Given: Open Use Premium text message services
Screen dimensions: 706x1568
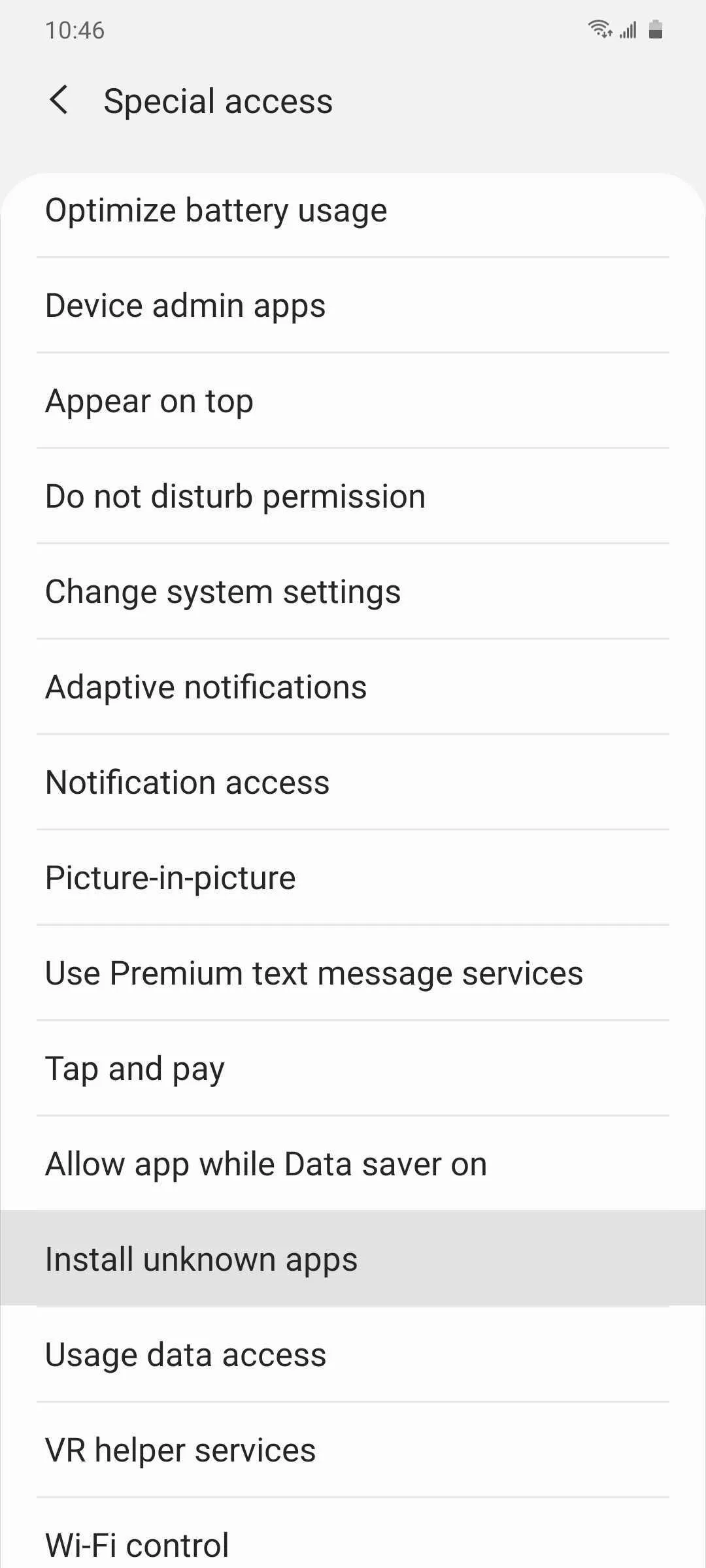Looking at the screenshot, I should [x=353, y=973].
